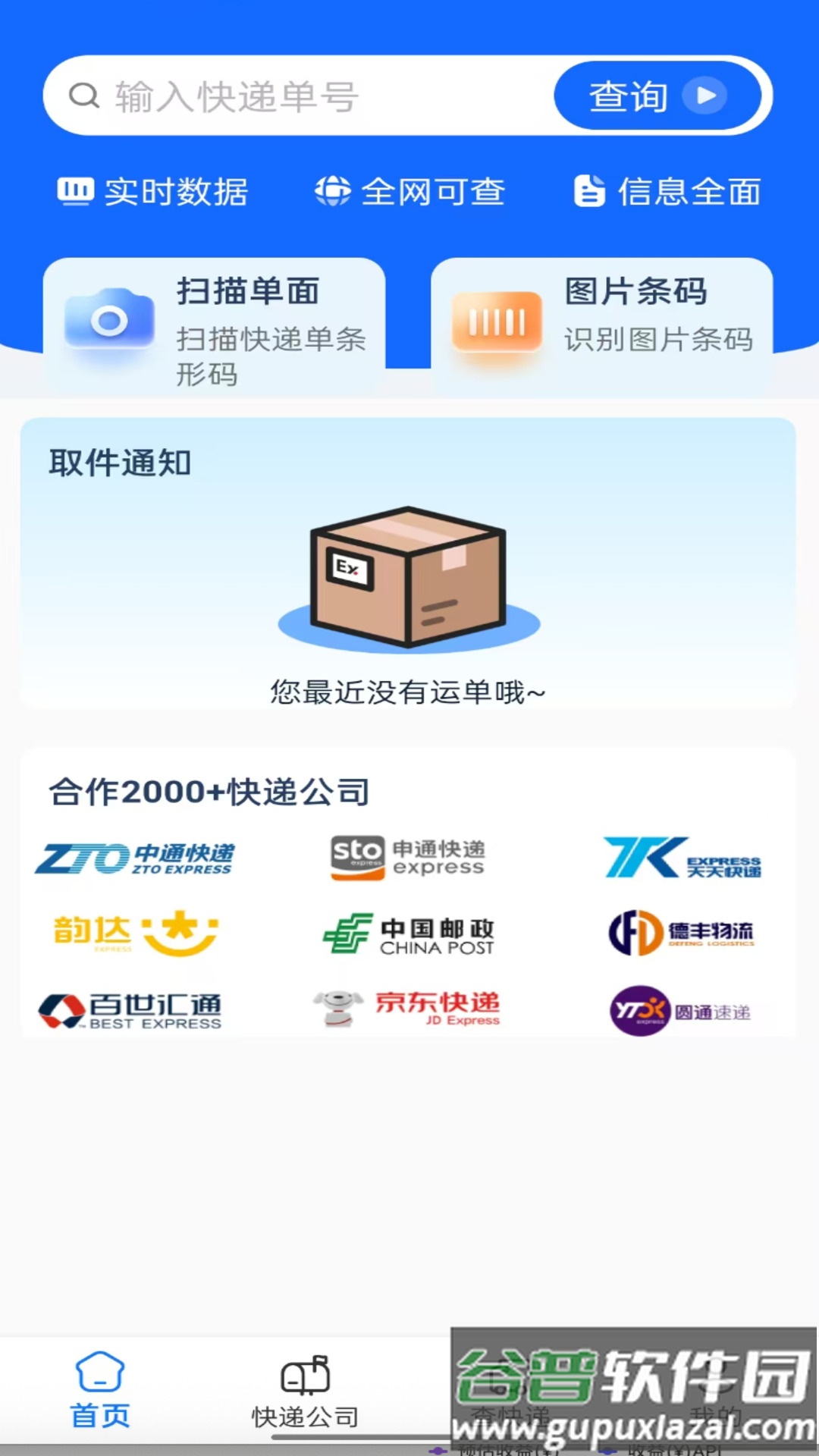Click the 京东快递 JD Express logo
This screenshot has width=819, height=1456.
409,1006
